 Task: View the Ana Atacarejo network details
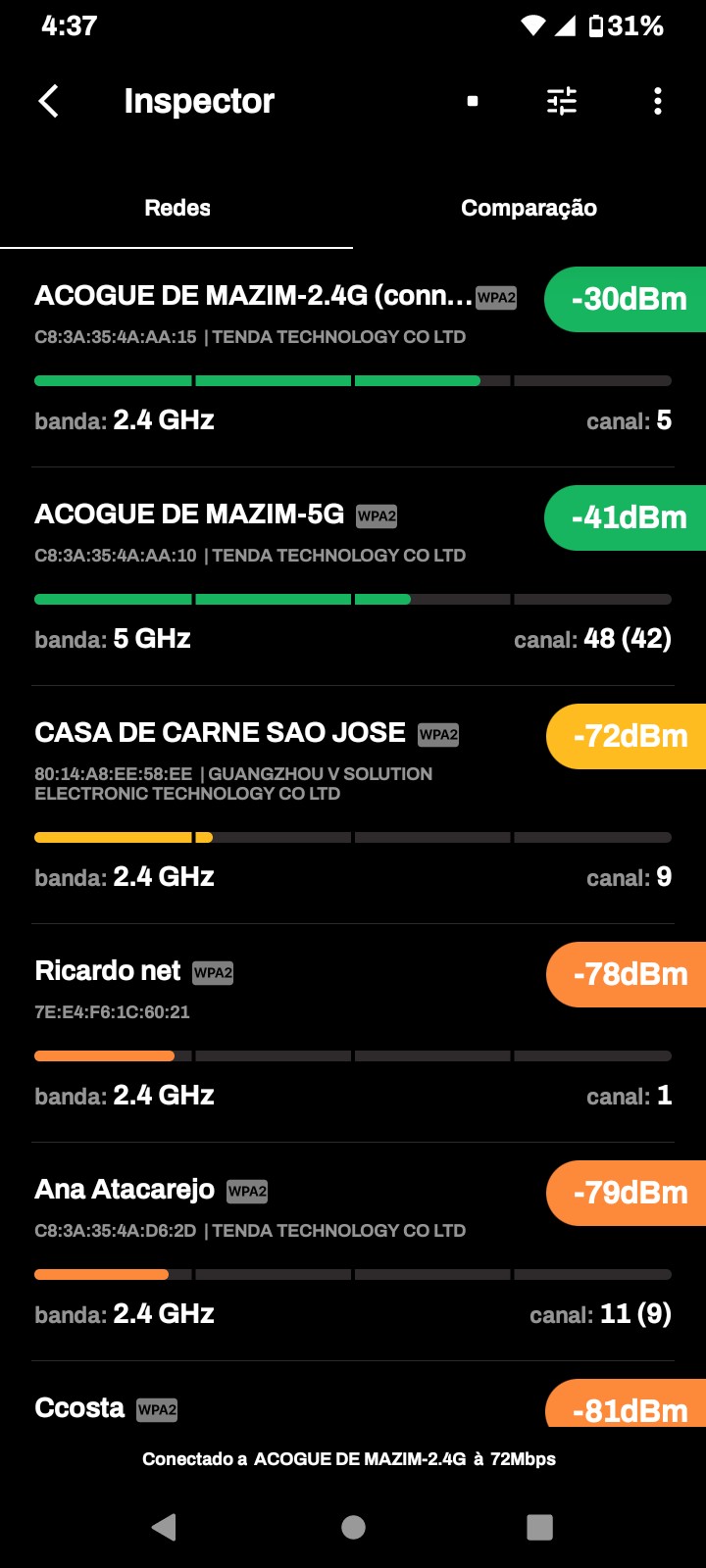pyautogui.click(x=125, y=1190)
